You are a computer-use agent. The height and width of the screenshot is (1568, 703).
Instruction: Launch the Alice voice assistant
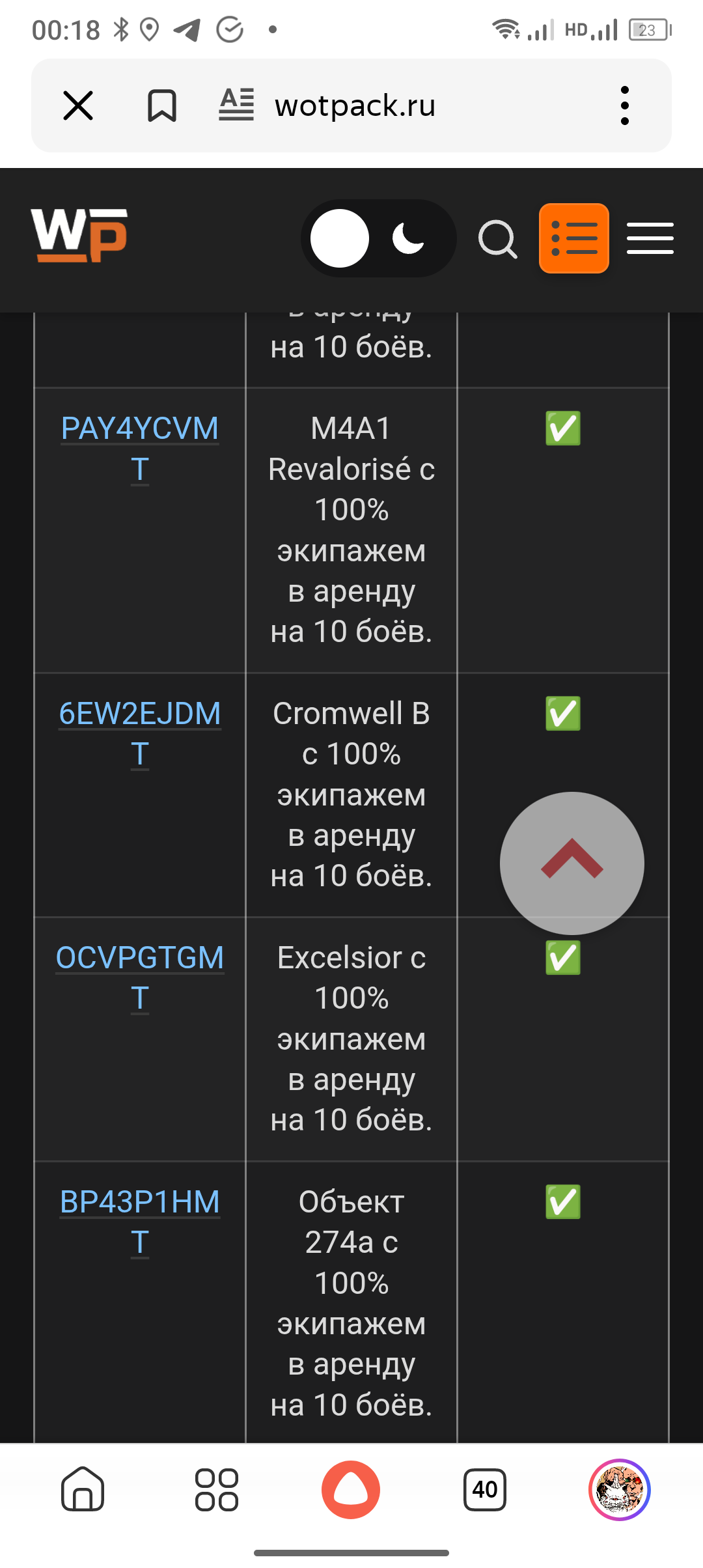tap(351, 1489)
